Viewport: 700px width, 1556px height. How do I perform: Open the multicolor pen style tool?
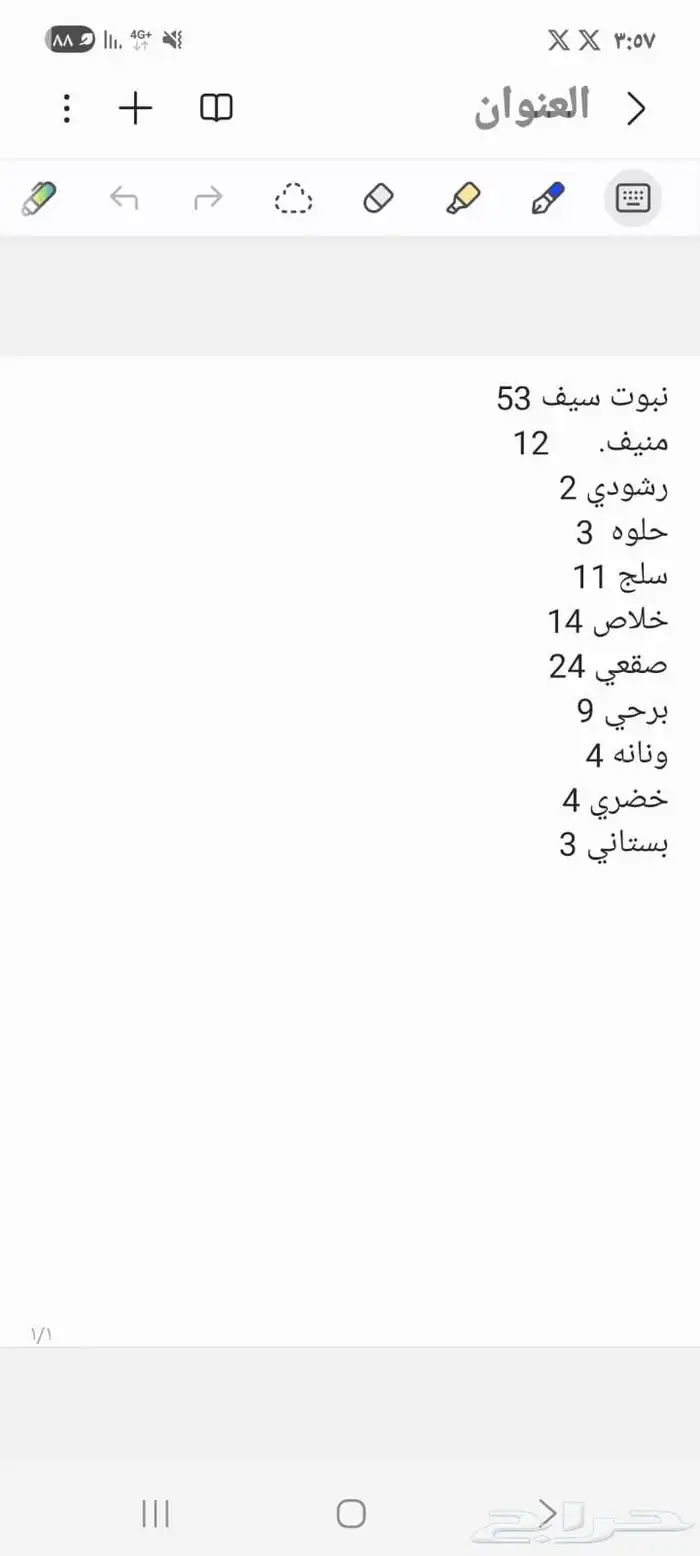(x=39, y=198)
